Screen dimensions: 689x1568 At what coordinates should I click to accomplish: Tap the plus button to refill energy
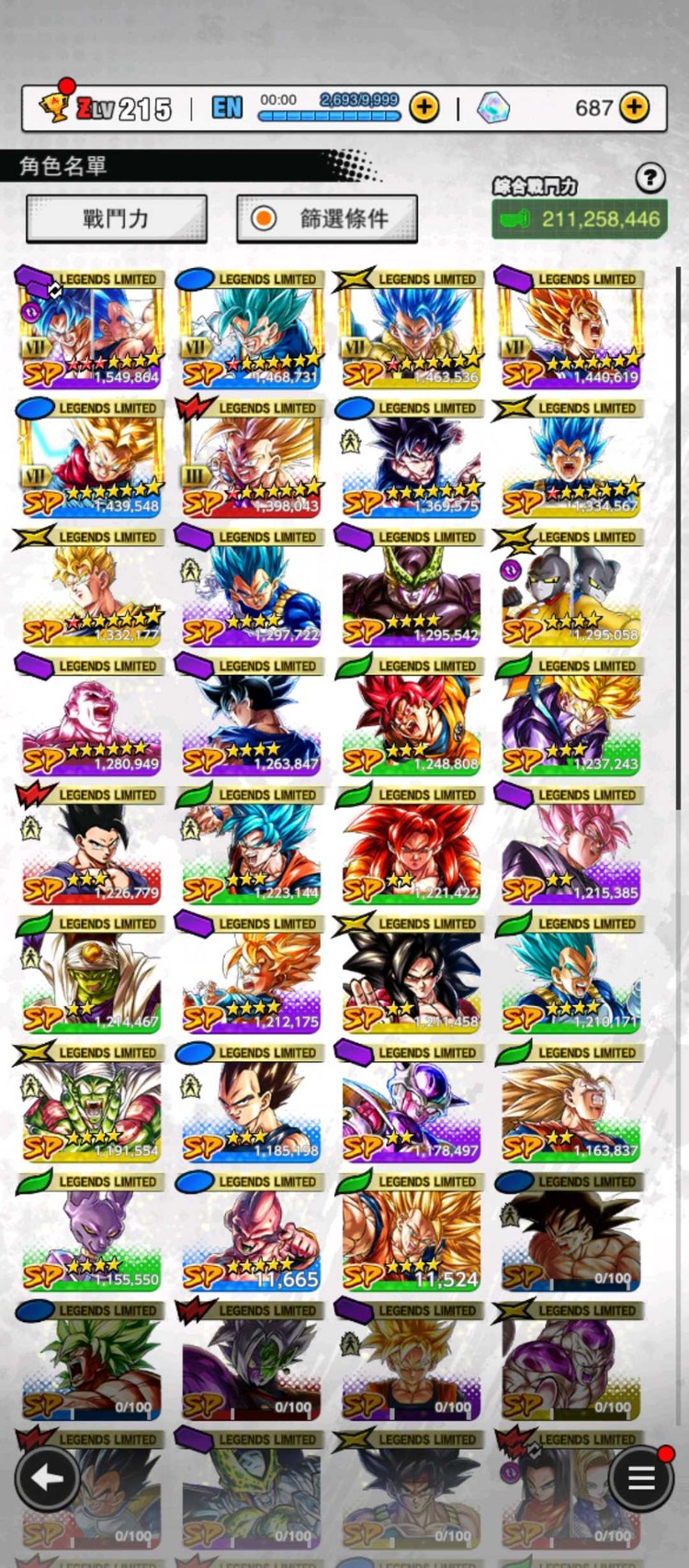pos(424,107)
